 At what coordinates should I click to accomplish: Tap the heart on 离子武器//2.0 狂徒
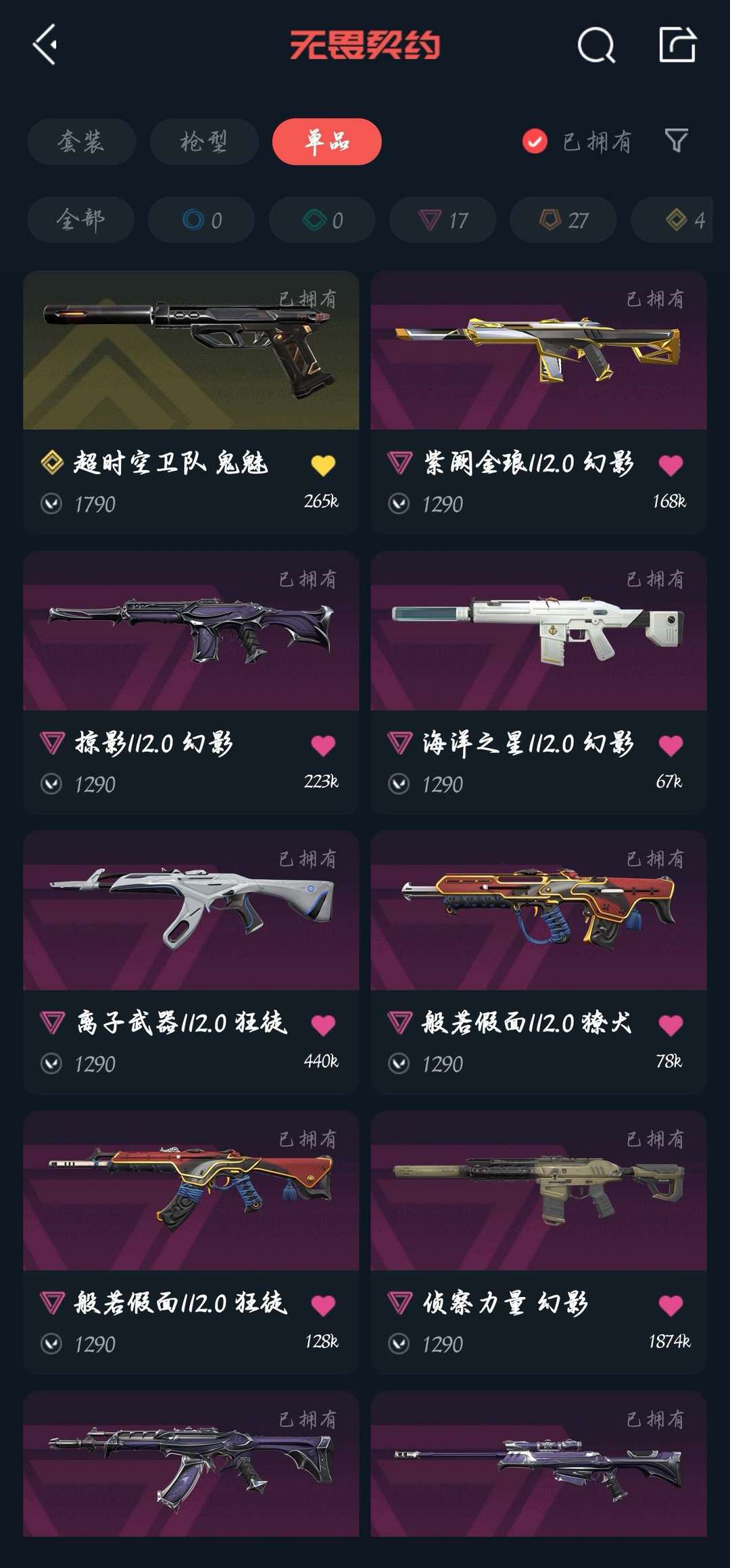(x=323, y=1025)
